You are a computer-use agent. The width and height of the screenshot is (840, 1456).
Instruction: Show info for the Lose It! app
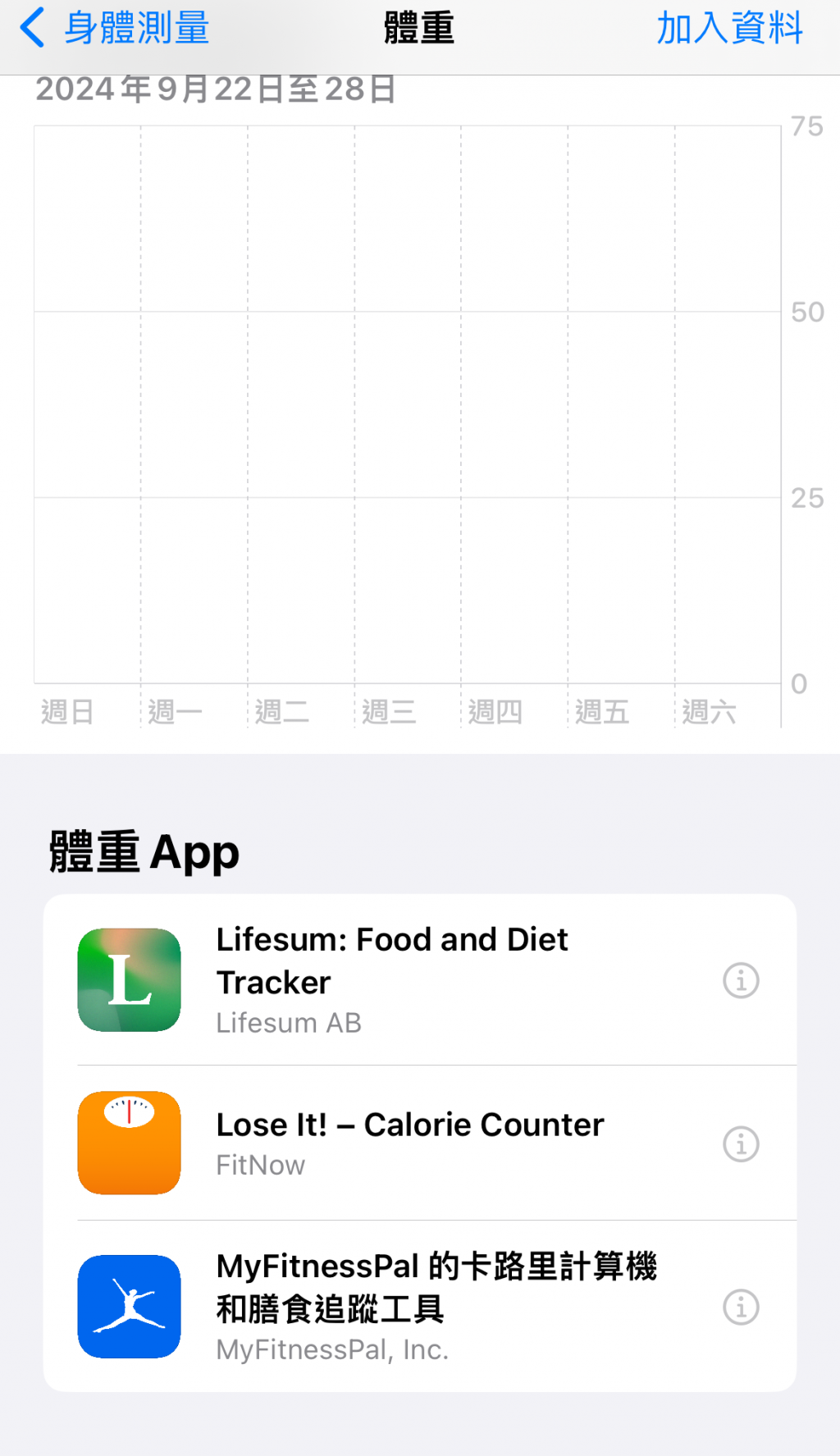[741, 1143]
